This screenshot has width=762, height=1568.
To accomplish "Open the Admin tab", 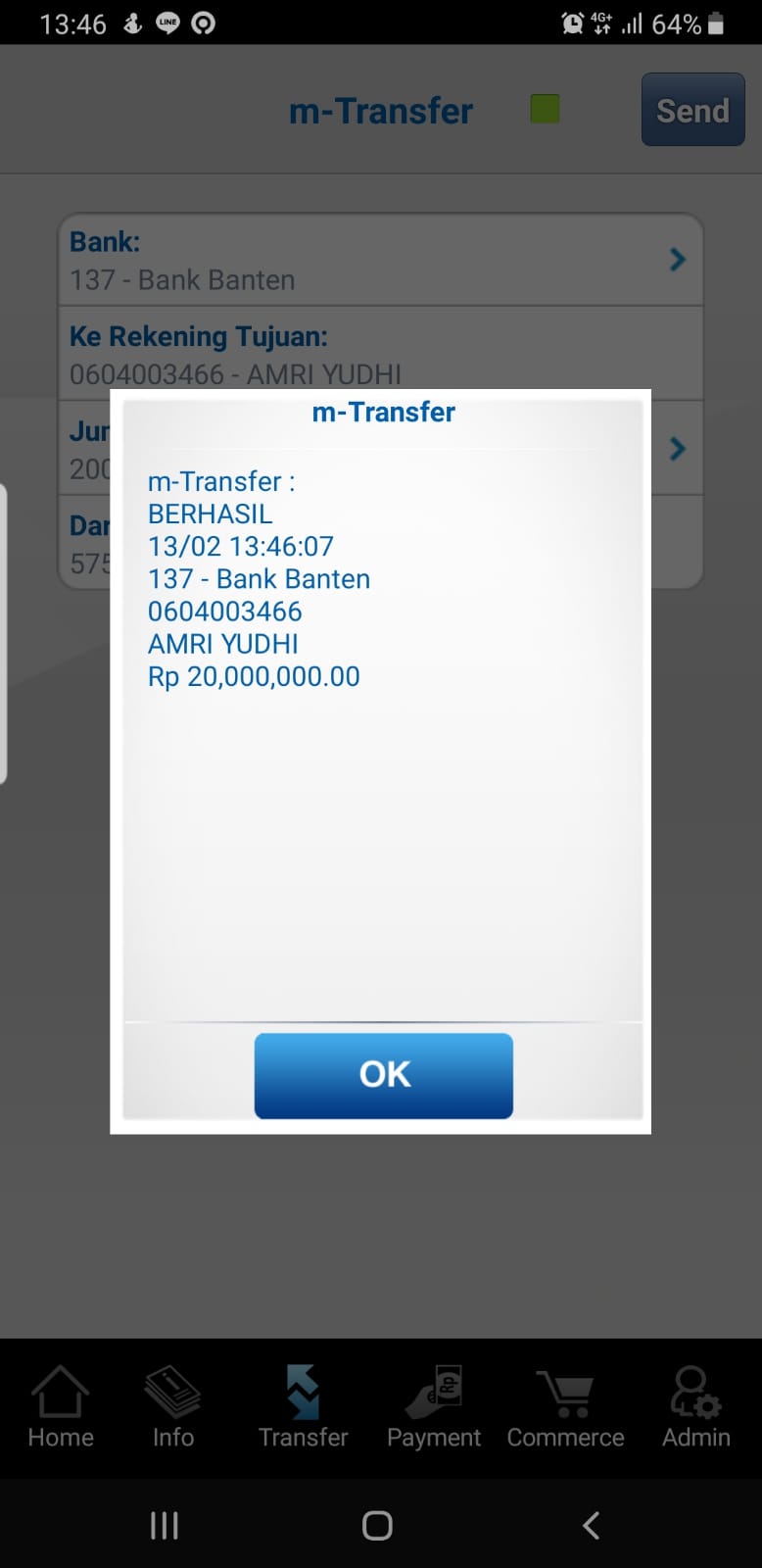I will tap(695, 1408).
